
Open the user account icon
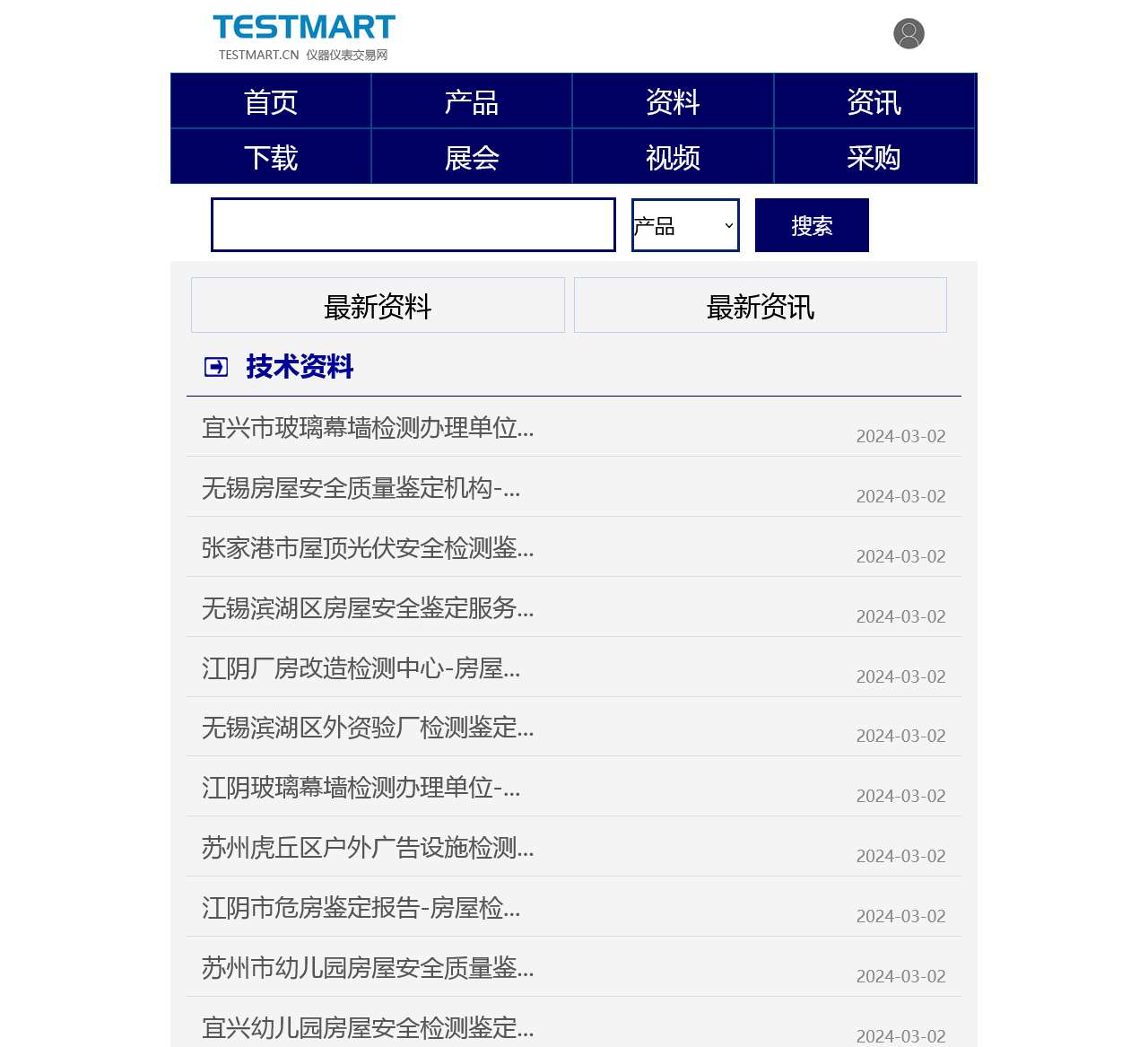coord(909,34)
